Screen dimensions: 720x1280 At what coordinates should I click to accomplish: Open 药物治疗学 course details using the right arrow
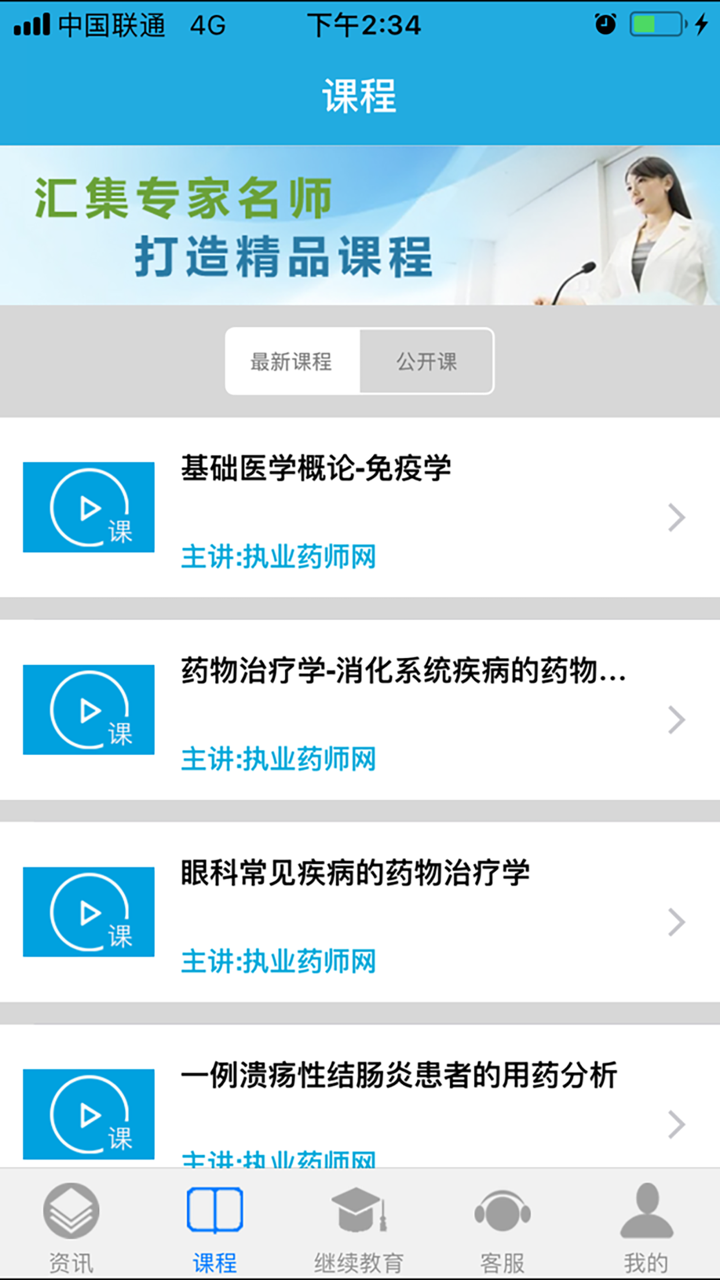pos(676,720)
